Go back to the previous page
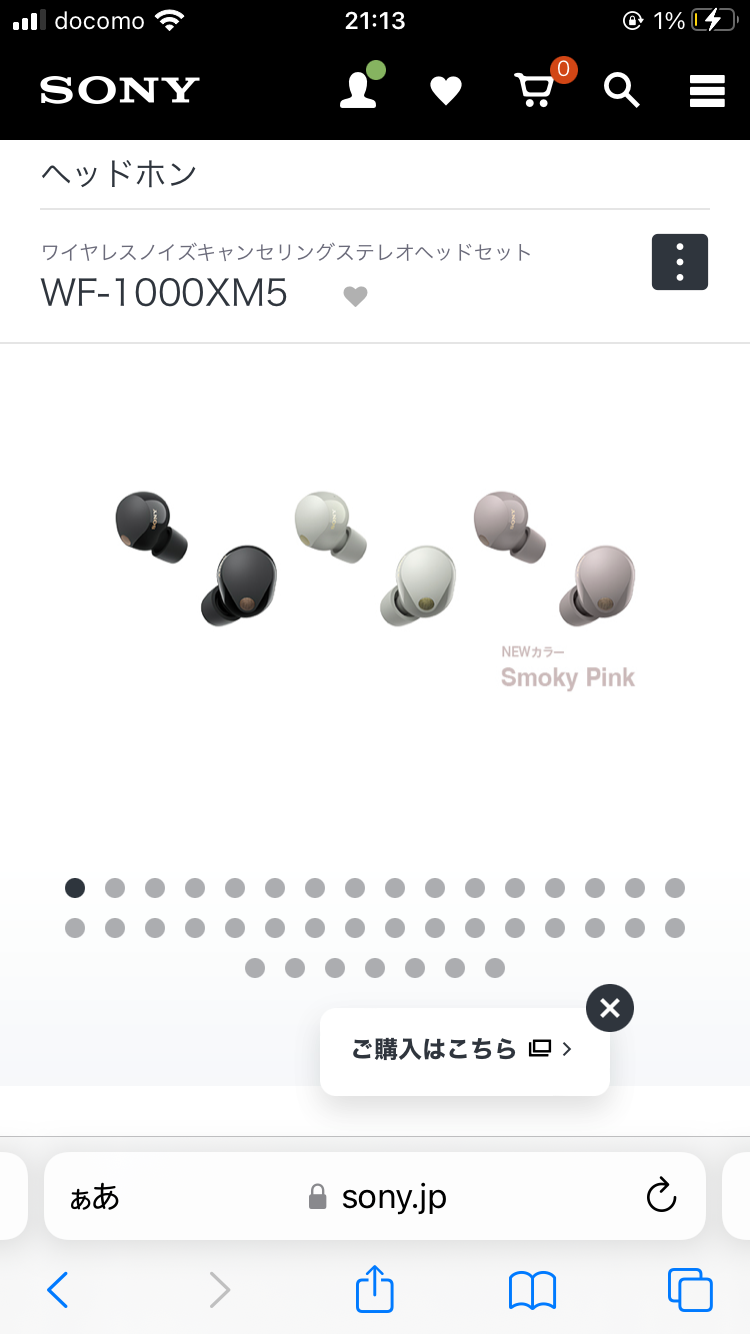 58,1290
